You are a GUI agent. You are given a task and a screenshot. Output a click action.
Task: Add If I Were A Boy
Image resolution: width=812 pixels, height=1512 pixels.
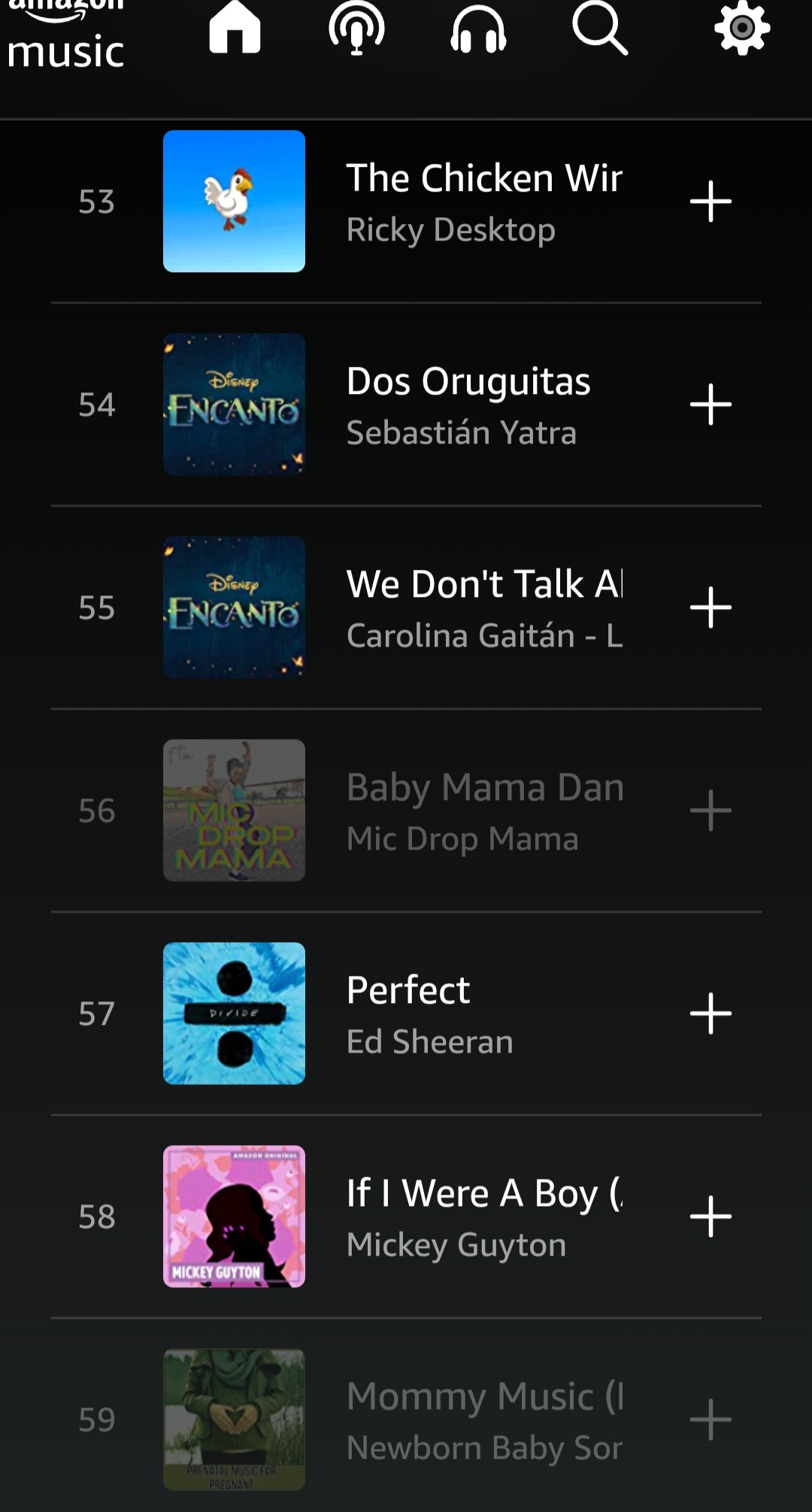point(710,1217)
